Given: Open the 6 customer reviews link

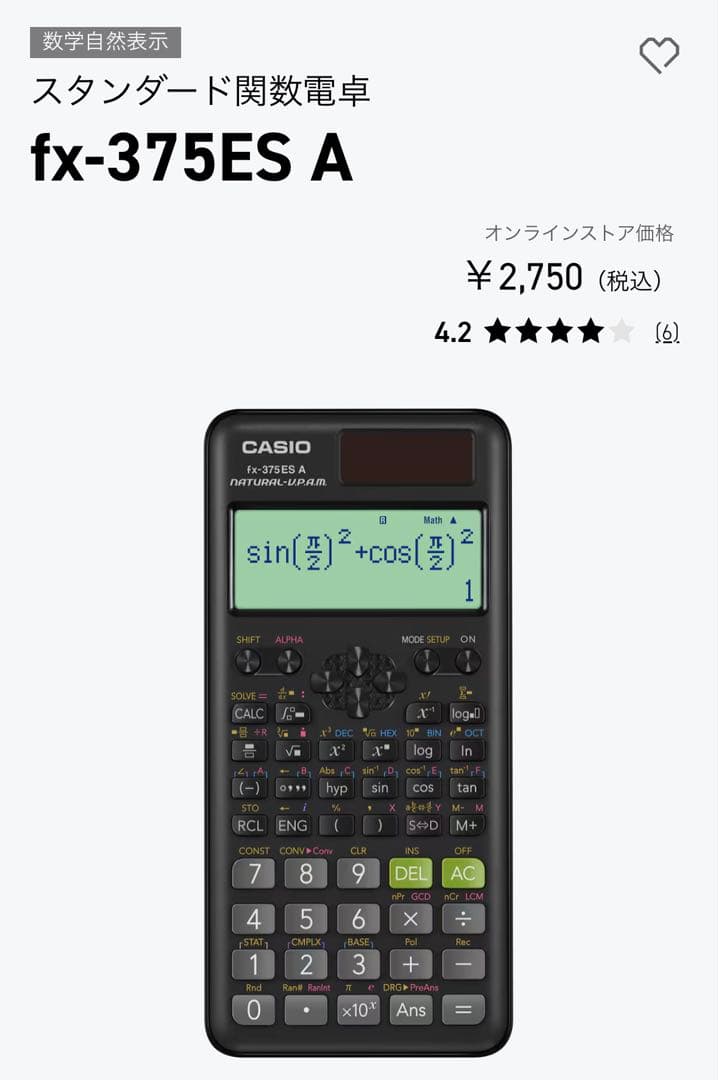Looking at the screenshot, I should click(x=666, y=333).
